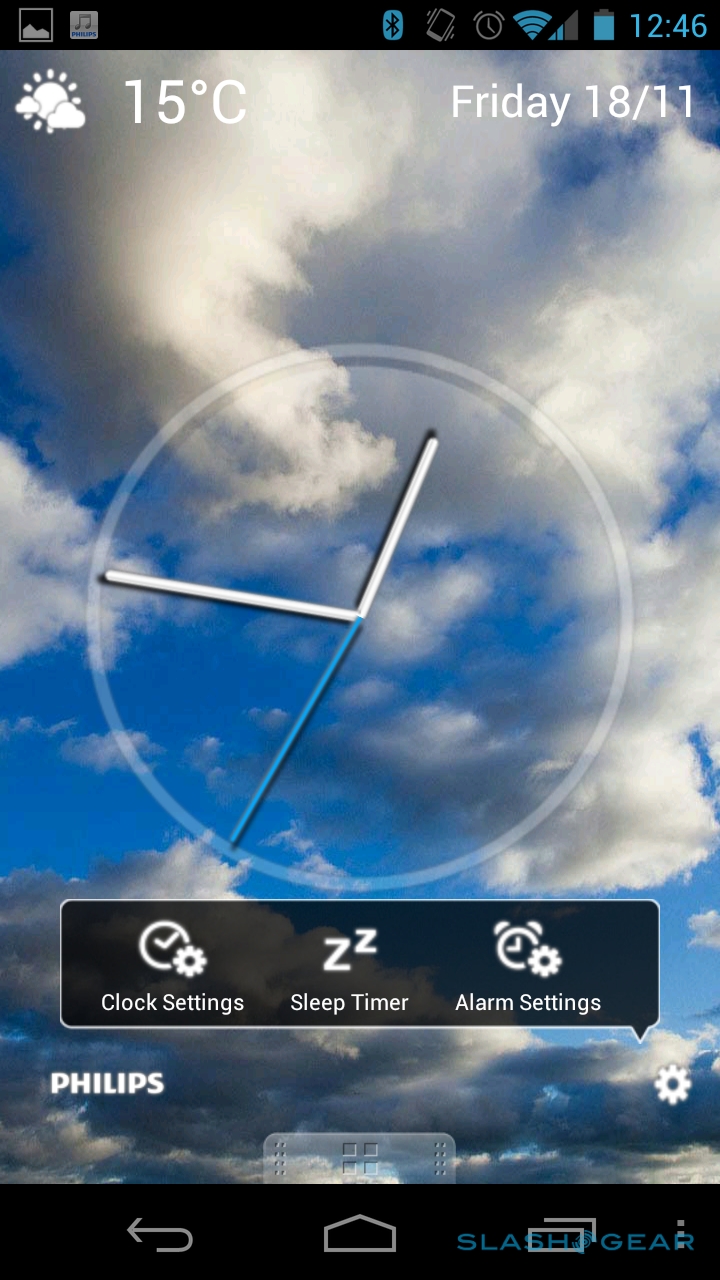The image size is (720, 1280).
Task: Open the Sleep Timer
Action: (349, 967)
